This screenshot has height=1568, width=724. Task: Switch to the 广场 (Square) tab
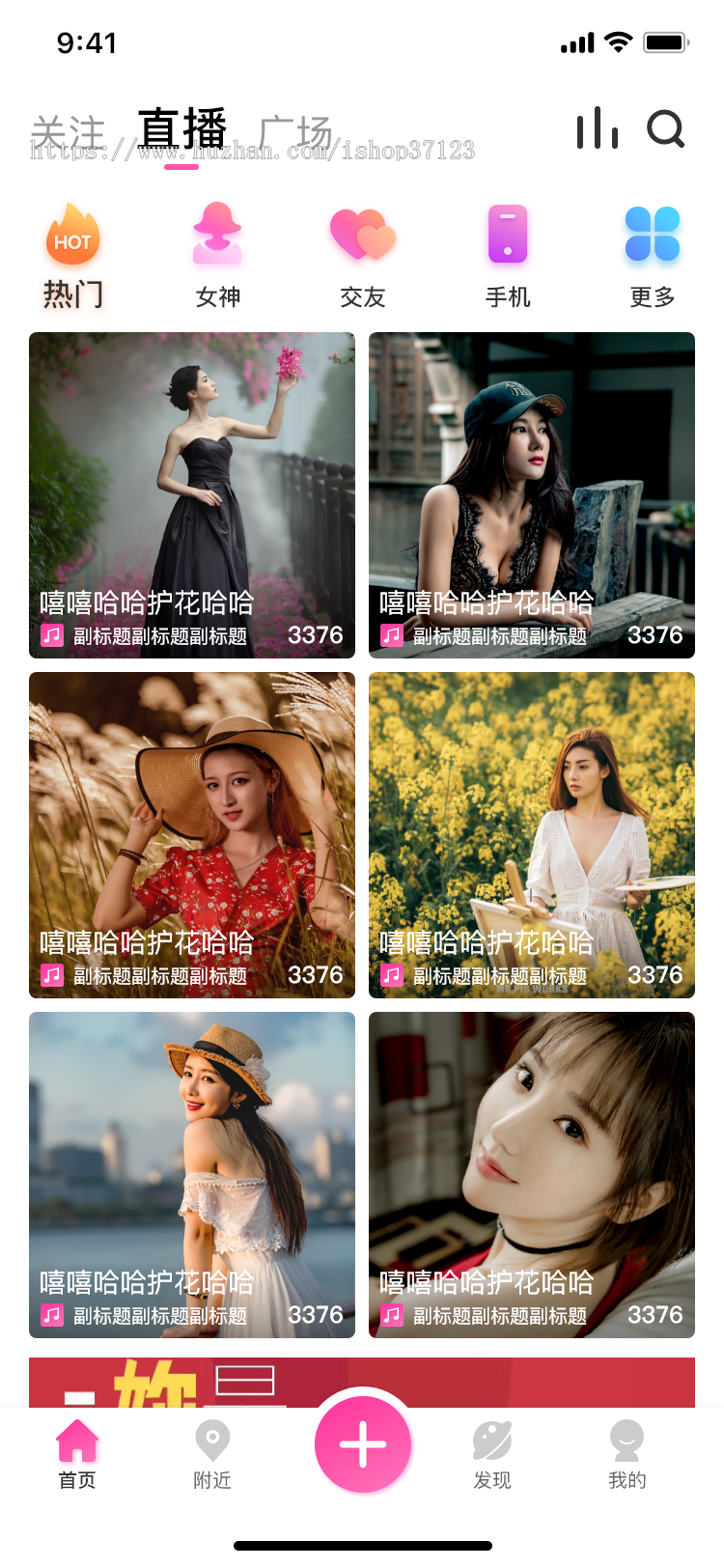pos(294,127)
